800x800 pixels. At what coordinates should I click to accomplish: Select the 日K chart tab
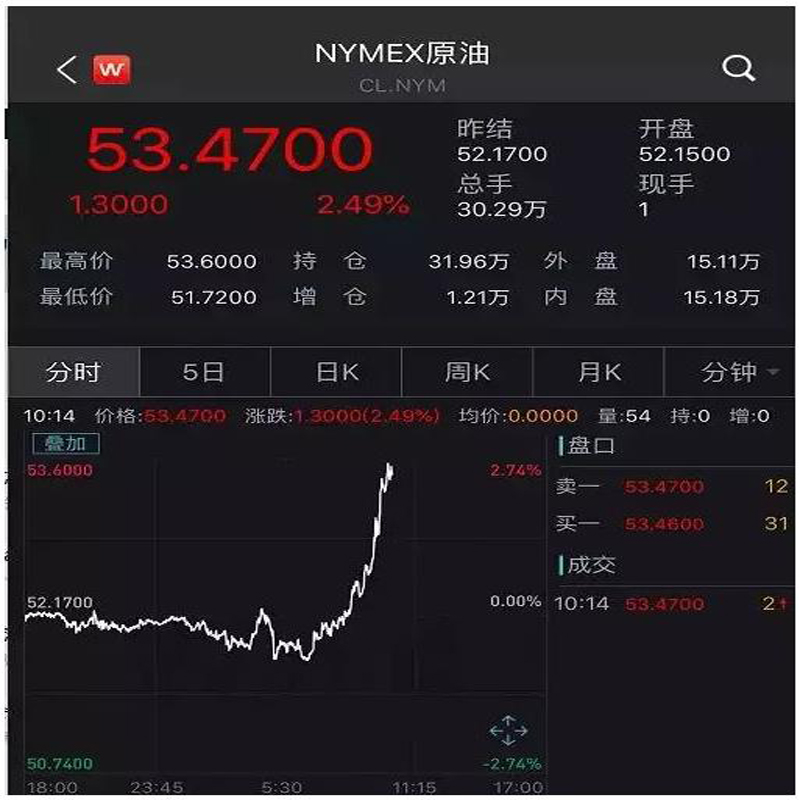coord(337,373)
